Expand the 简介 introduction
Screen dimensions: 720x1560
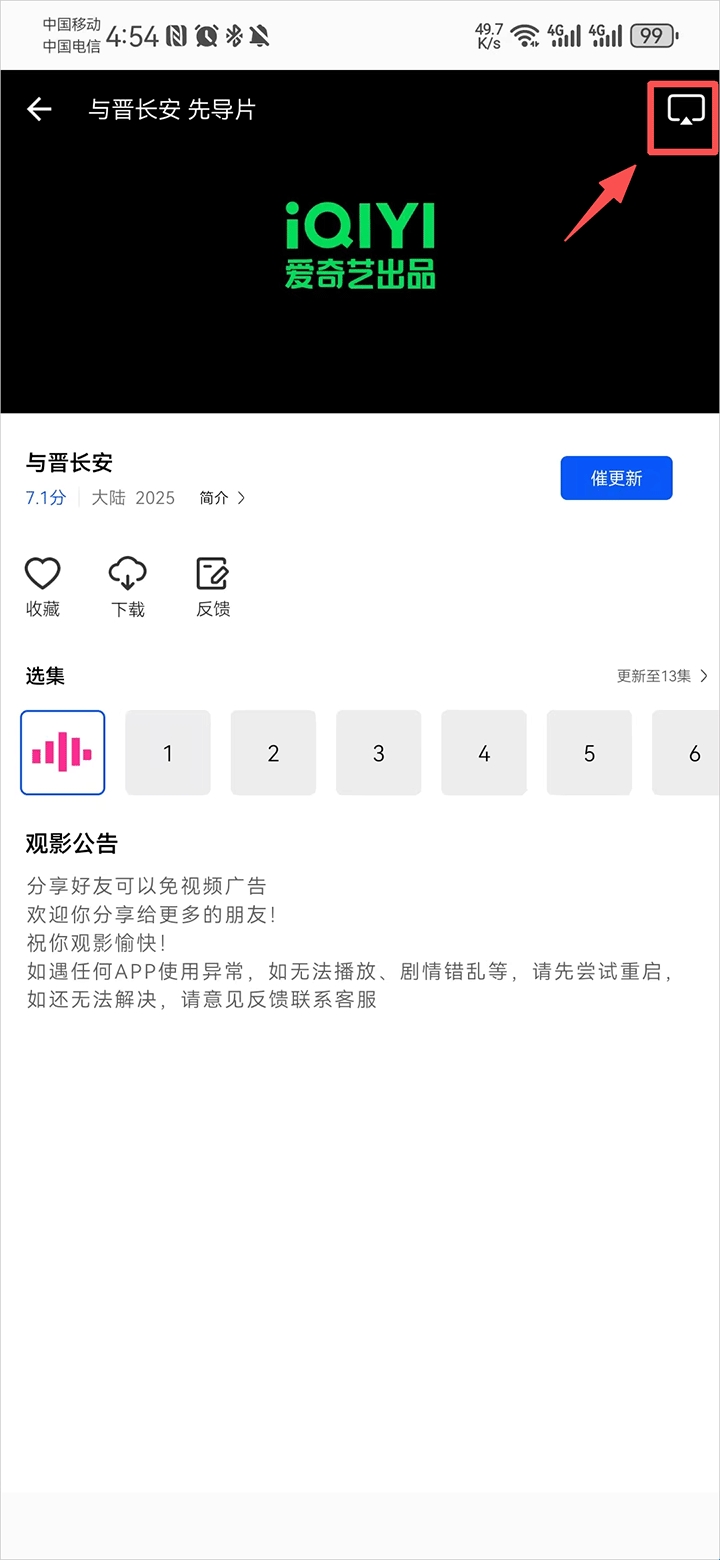pyautogui.click(x=221, y=498)
